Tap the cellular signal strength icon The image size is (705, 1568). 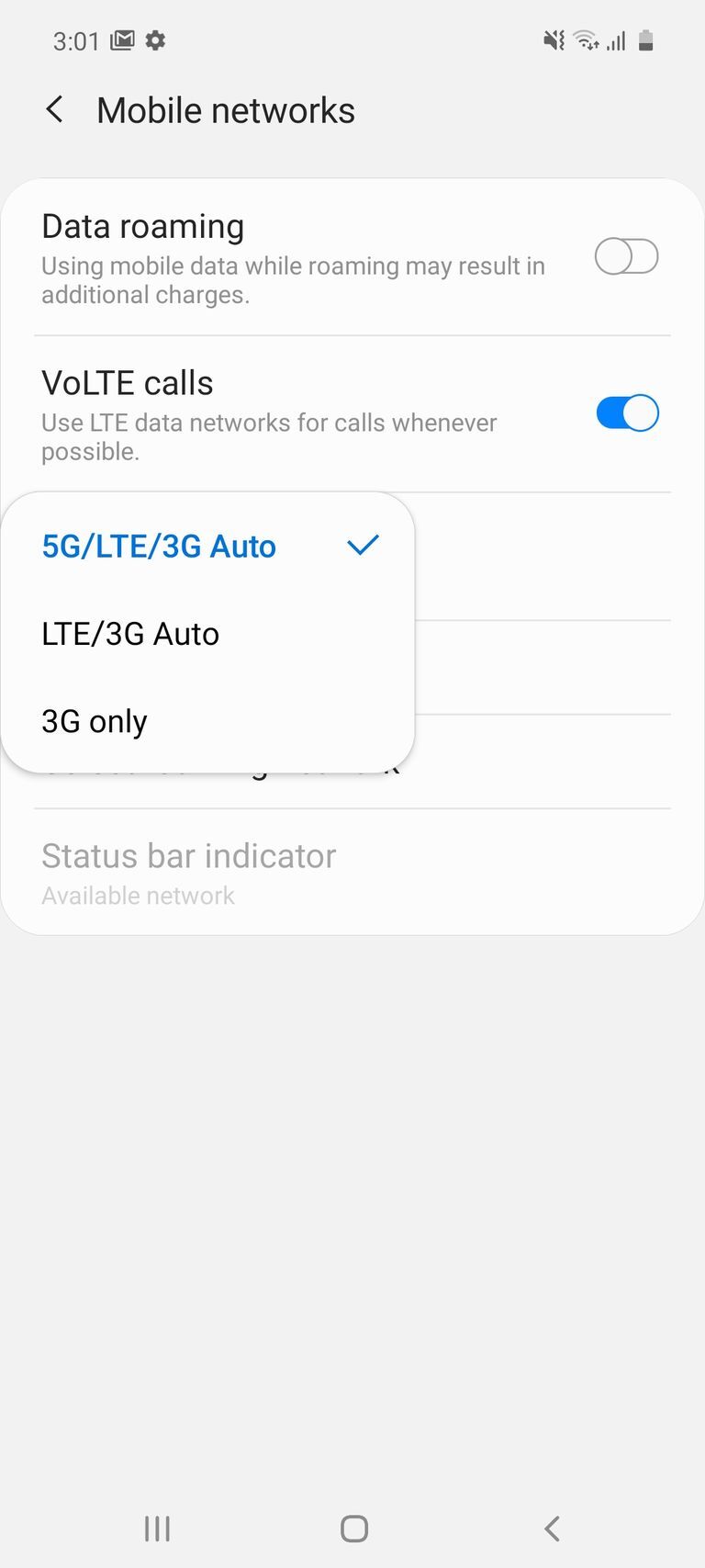pos(616,40)
